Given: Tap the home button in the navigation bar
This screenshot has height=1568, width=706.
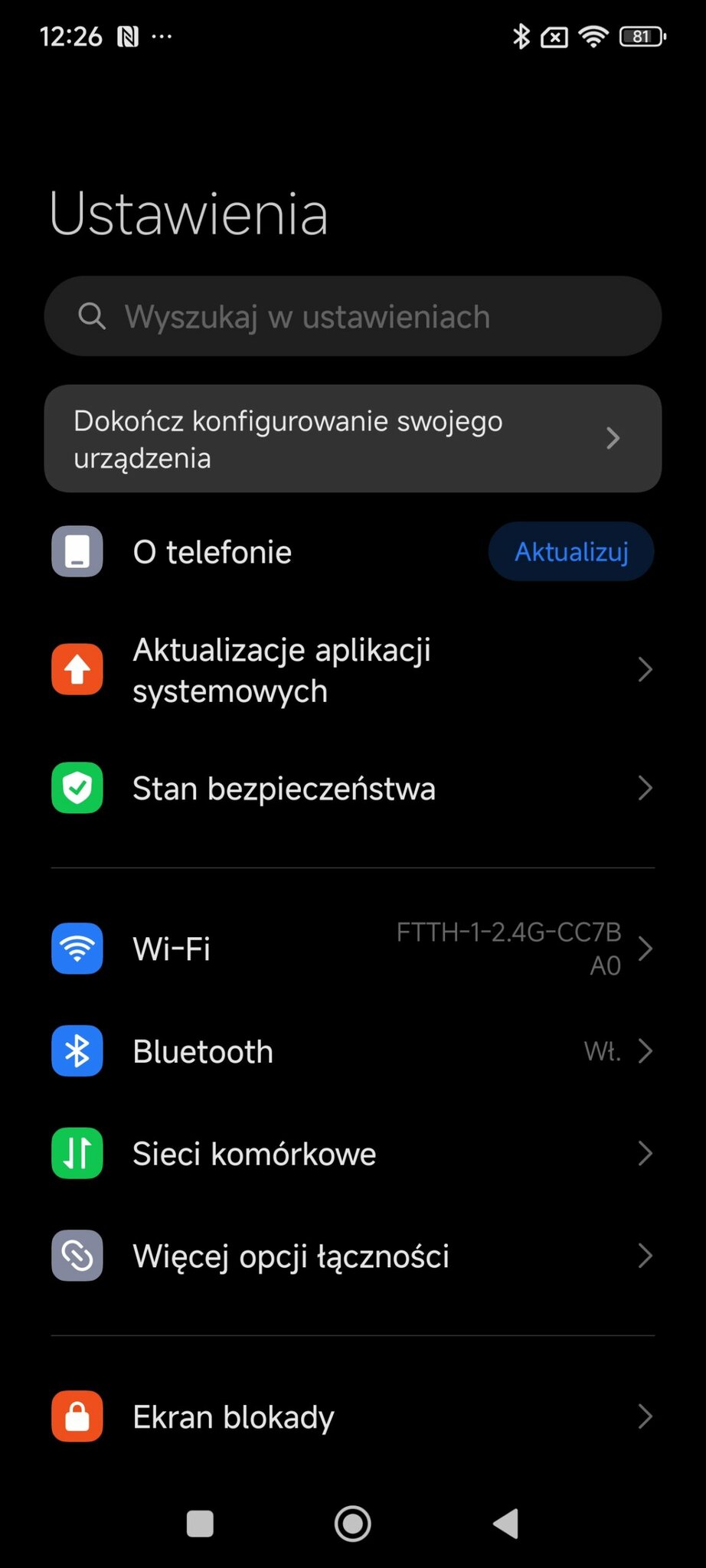Looking at the screenshot, I should [x=353, y=1524].
